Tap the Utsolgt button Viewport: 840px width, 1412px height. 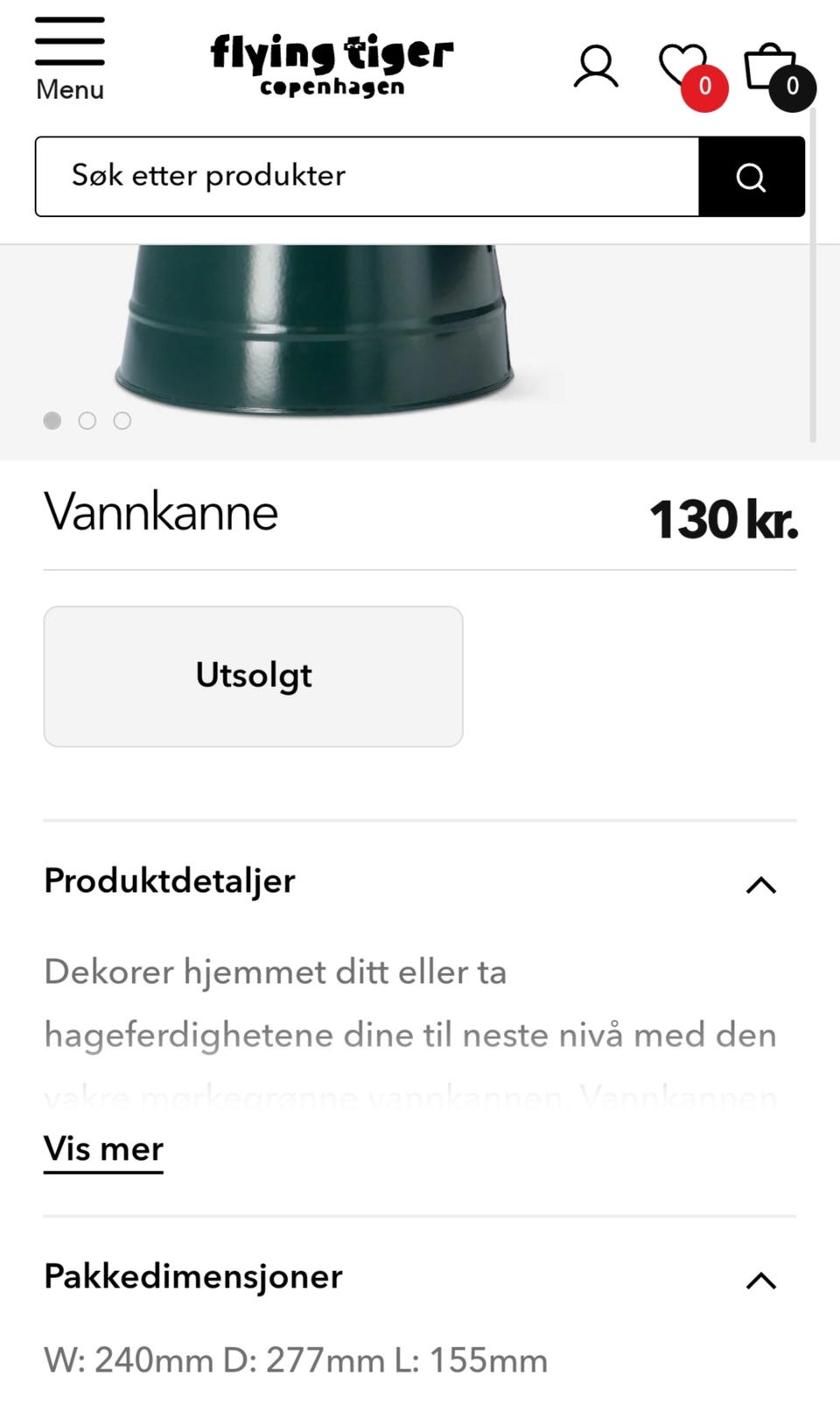tap(254, 676)
